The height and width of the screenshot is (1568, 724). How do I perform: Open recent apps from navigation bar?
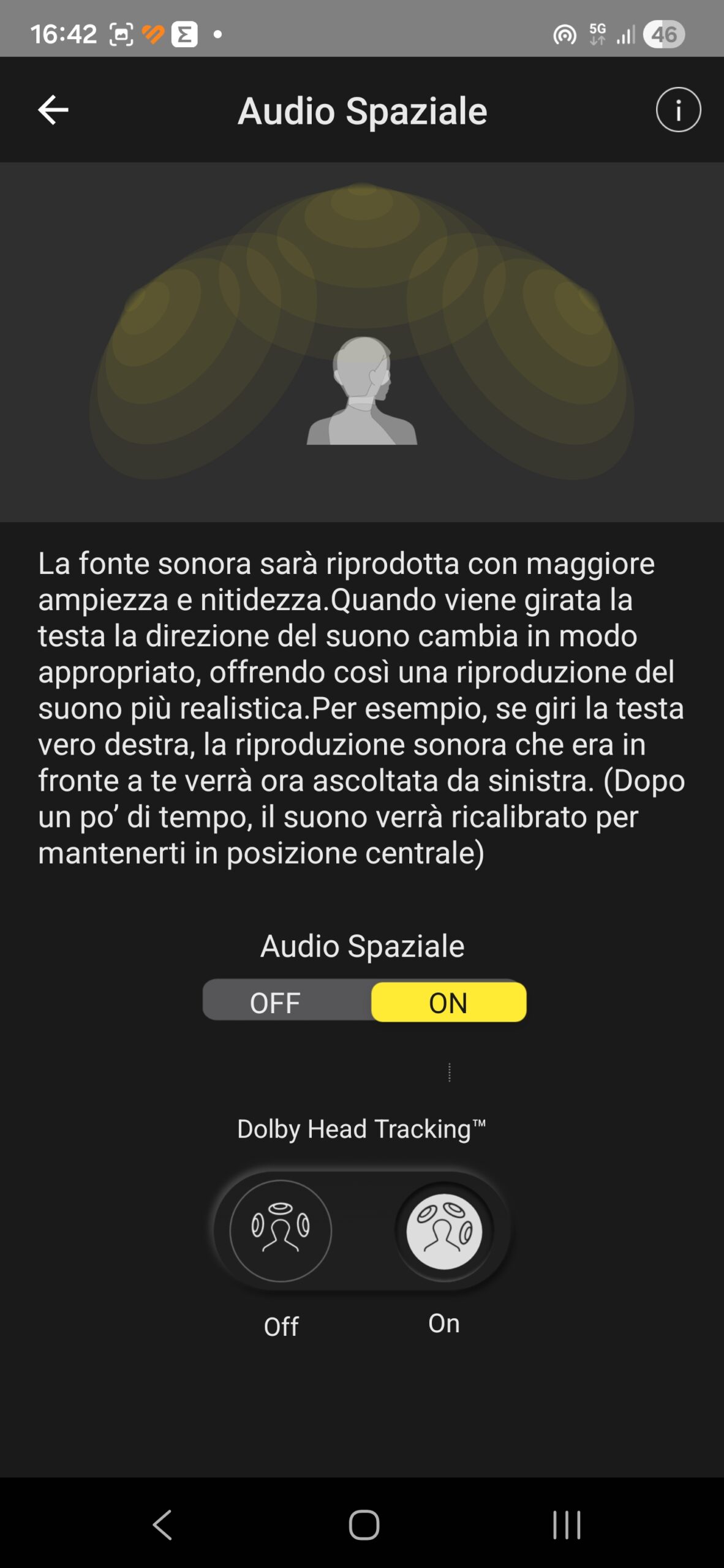click(567, 1524)
